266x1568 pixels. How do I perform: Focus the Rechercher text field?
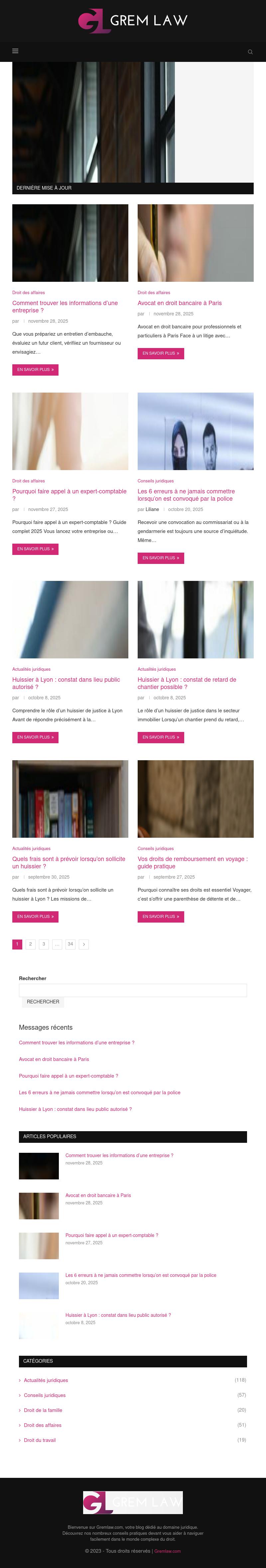click(x=133, y=990)
